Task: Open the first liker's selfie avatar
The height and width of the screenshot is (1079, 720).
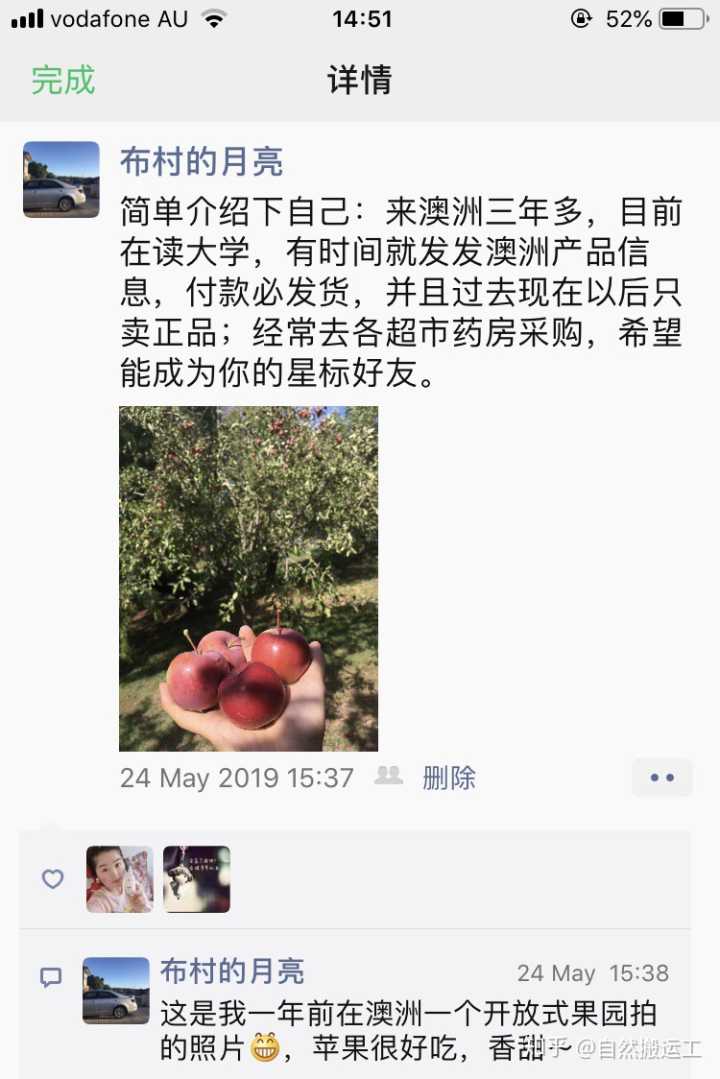Action: [x=119, y=879]
